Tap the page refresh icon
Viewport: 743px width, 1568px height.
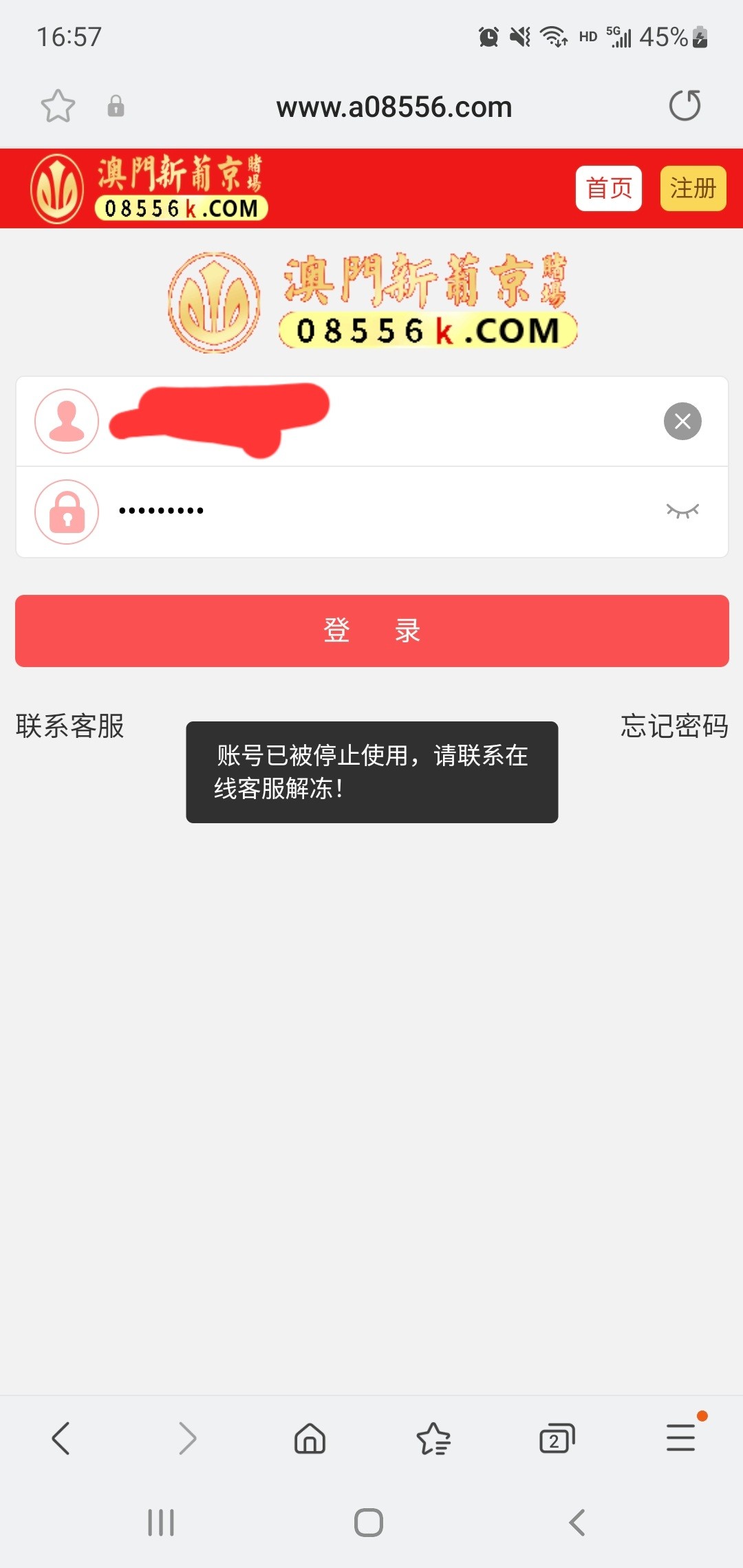[x=685, y=106]
